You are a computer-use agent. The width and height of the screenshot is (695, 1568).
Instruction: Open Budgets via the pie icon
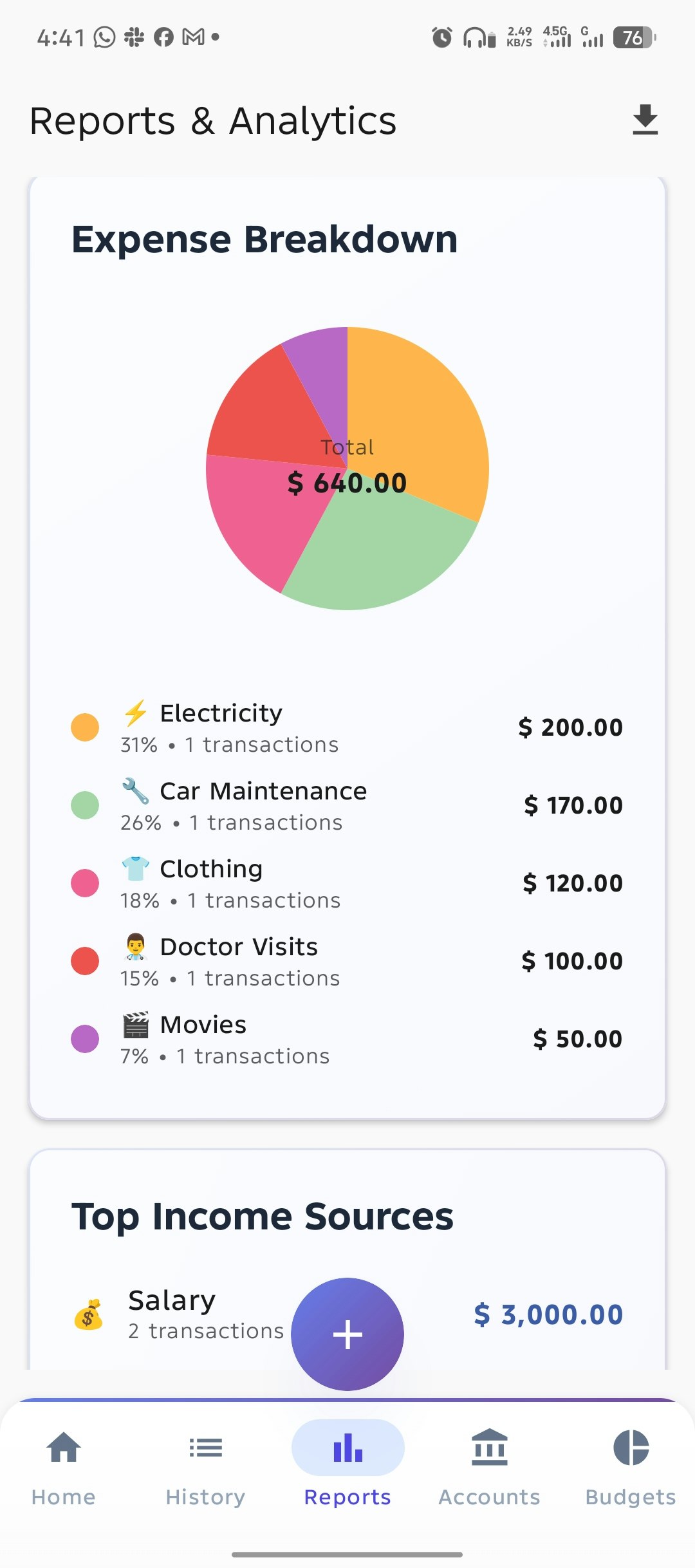click(x=631, y=1447)
